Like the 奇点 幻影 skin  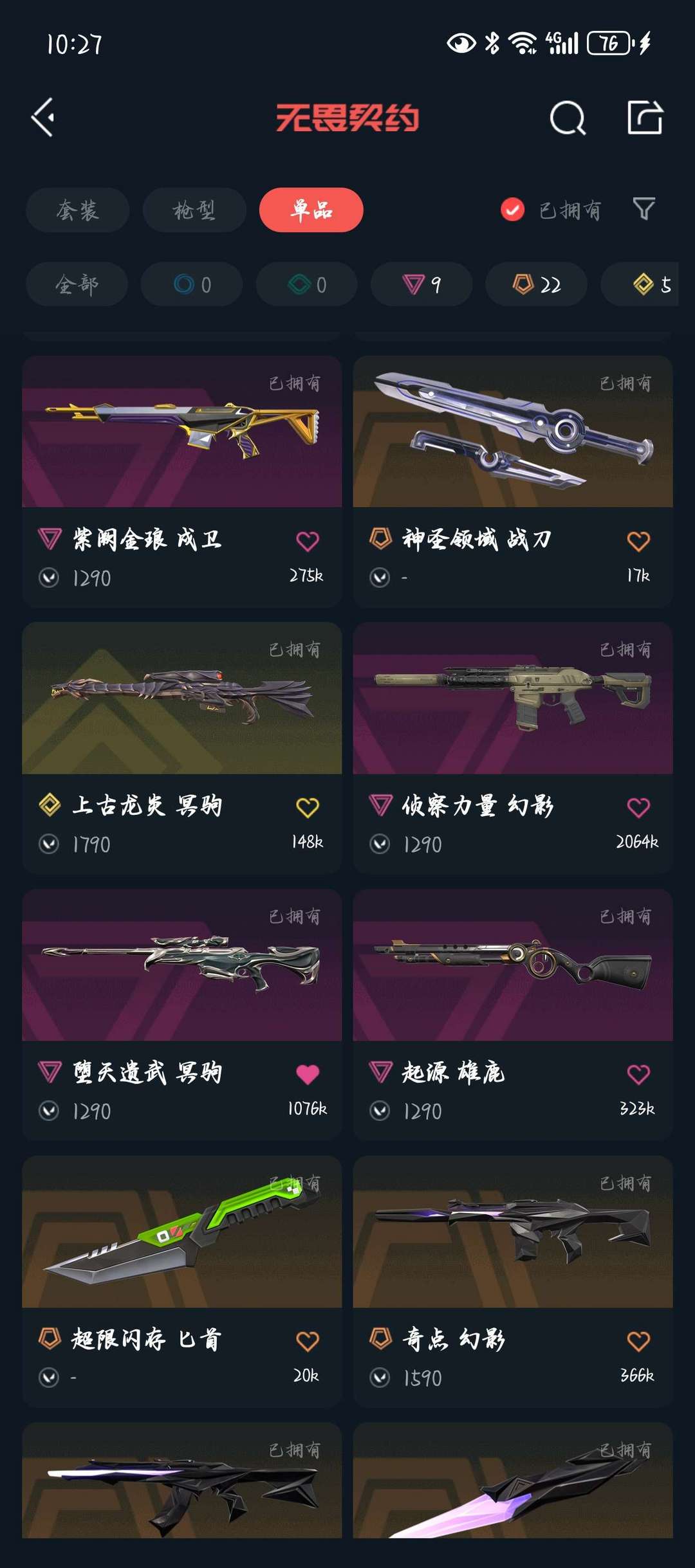click(x=638, y=1341)
